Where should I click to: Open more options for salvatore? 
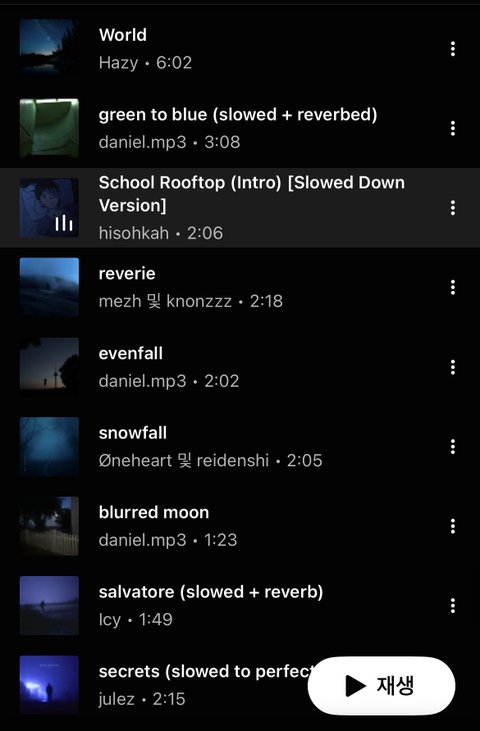[x=453, y=606]
